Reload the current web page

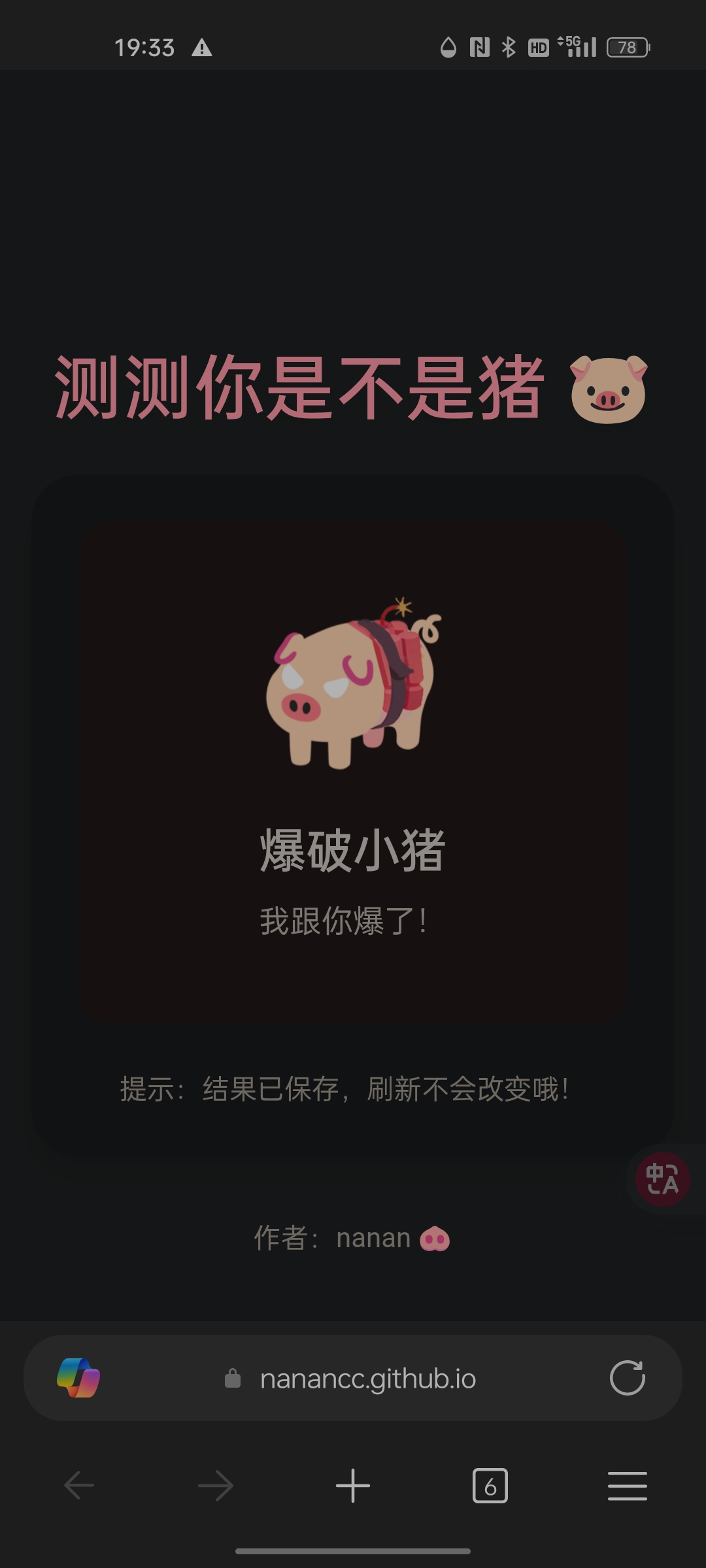tap(627, 1377)
